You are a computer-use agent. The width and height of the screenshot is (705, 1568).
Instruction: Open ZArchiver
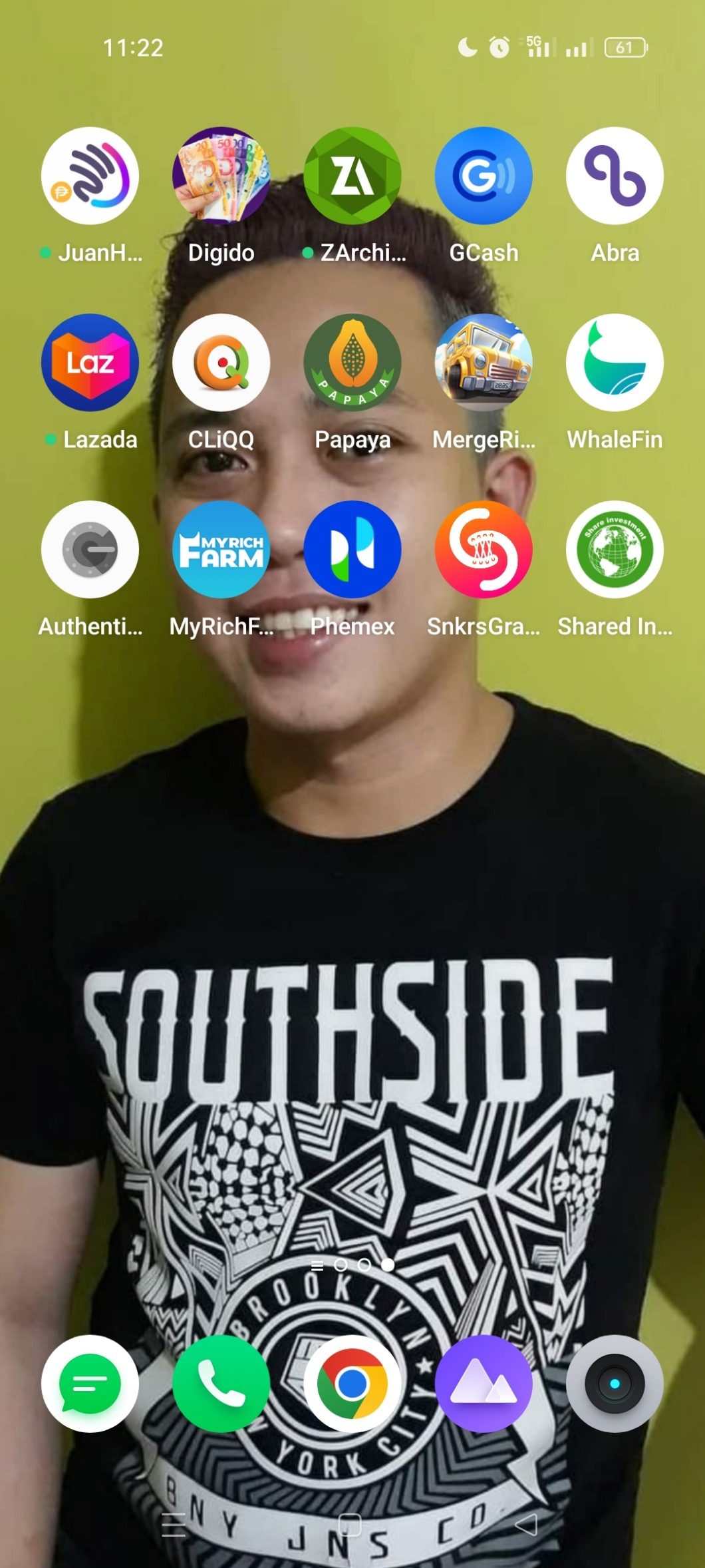[x=352, y=176]
